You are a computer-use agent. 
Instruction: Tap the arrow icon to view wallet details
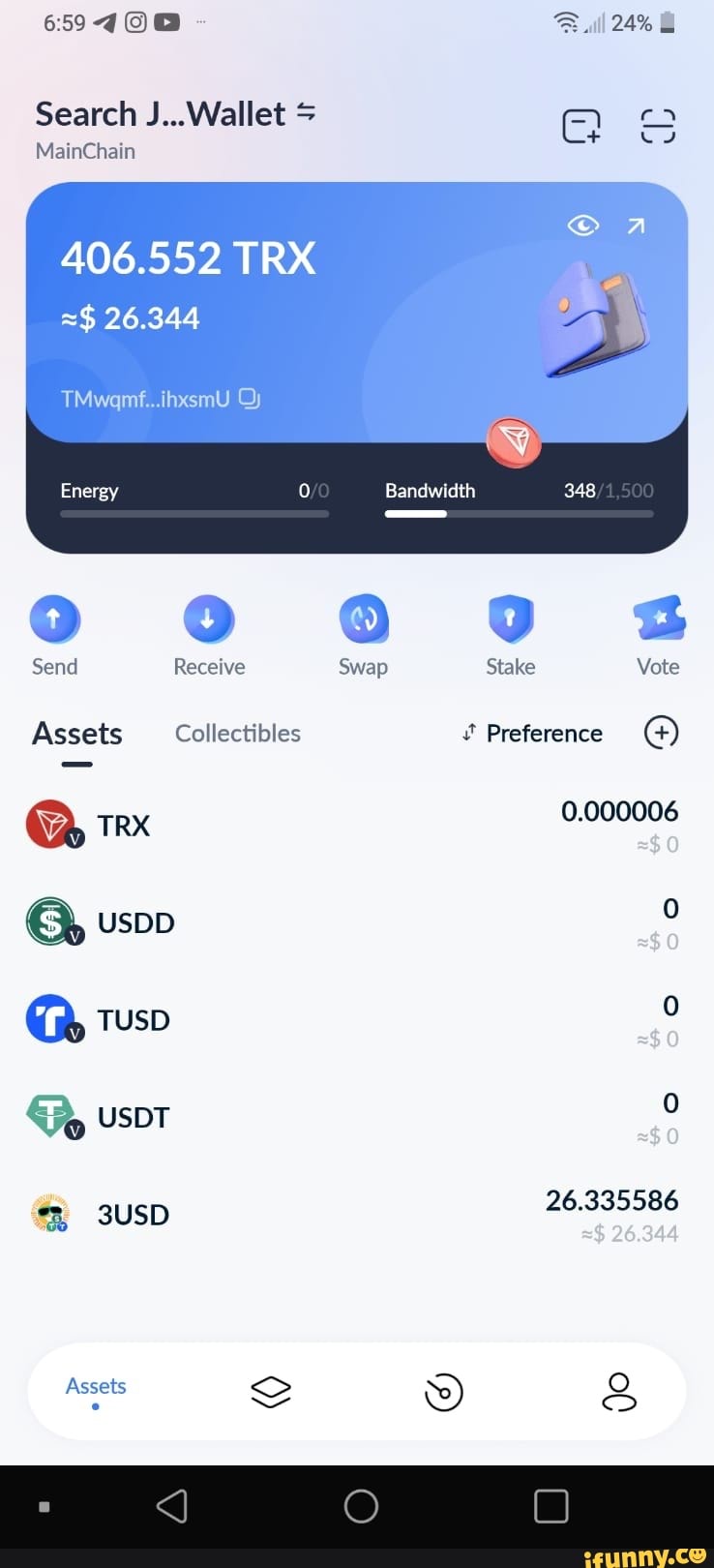pyautogui.click(x=636, y=225)
